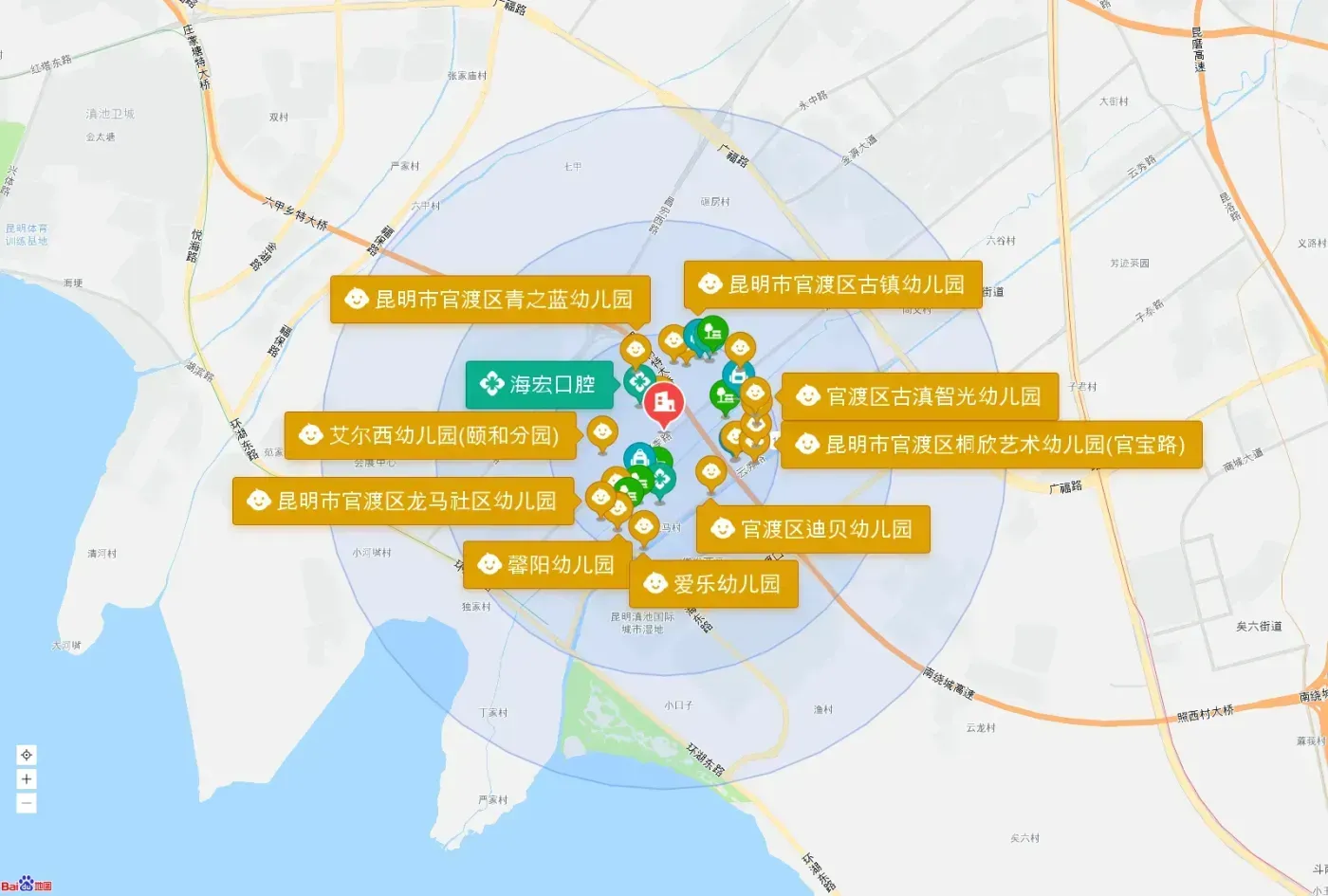The image size is (1328, 896).
Task: Select the 馨阳幼儿园 label
Action: 547,565
